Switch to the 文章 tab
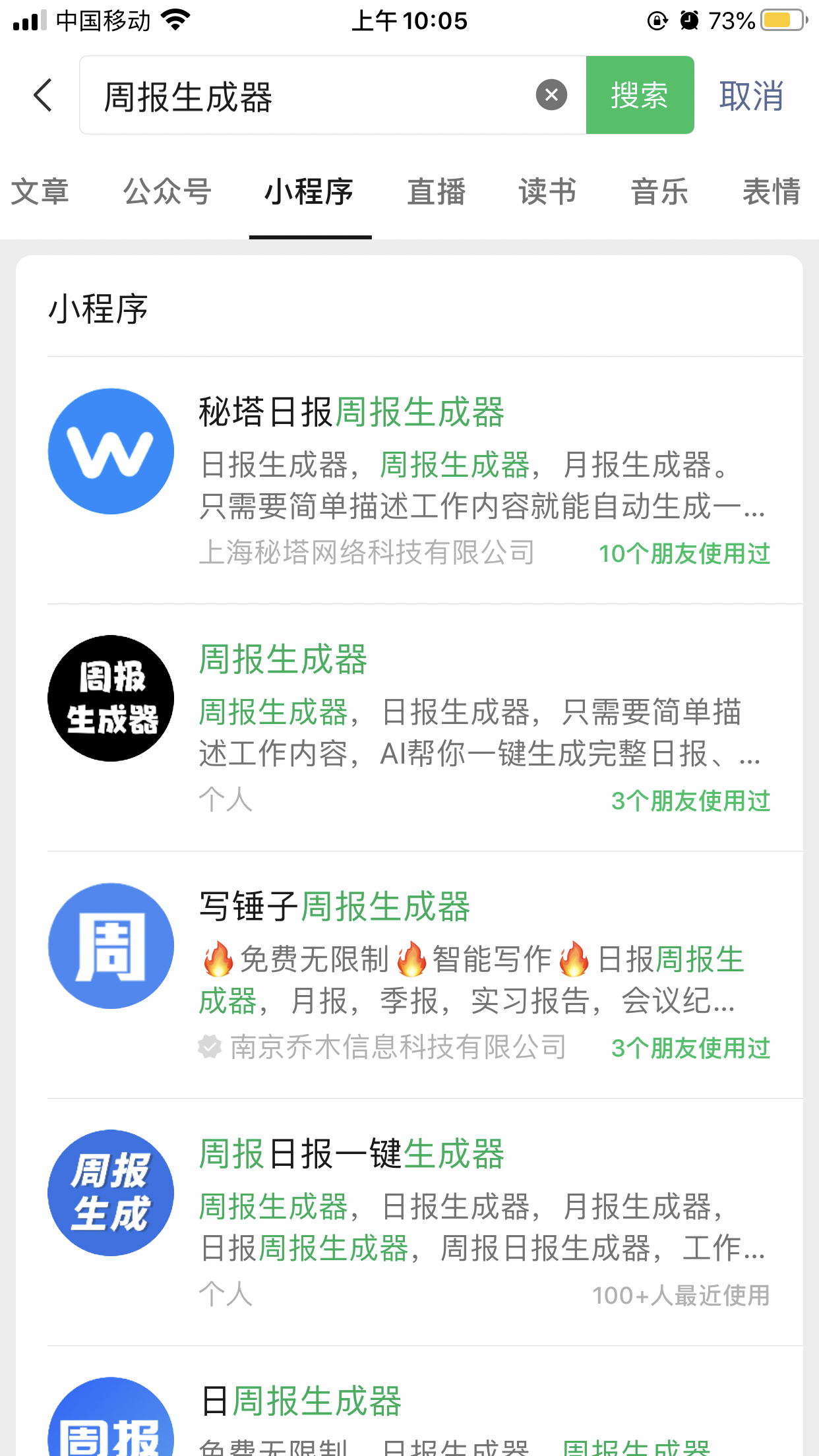819x1456 pixels. (x=40, y=192)
